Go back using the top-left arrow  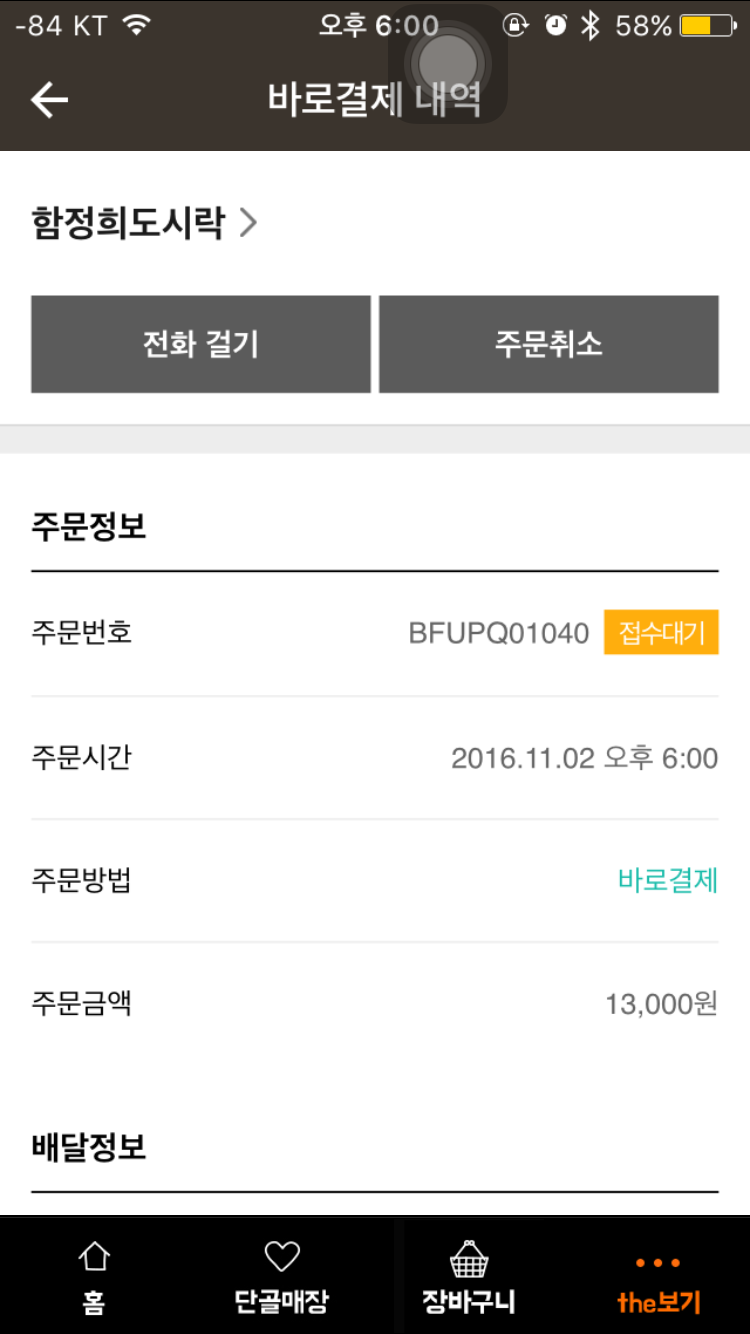49,100
